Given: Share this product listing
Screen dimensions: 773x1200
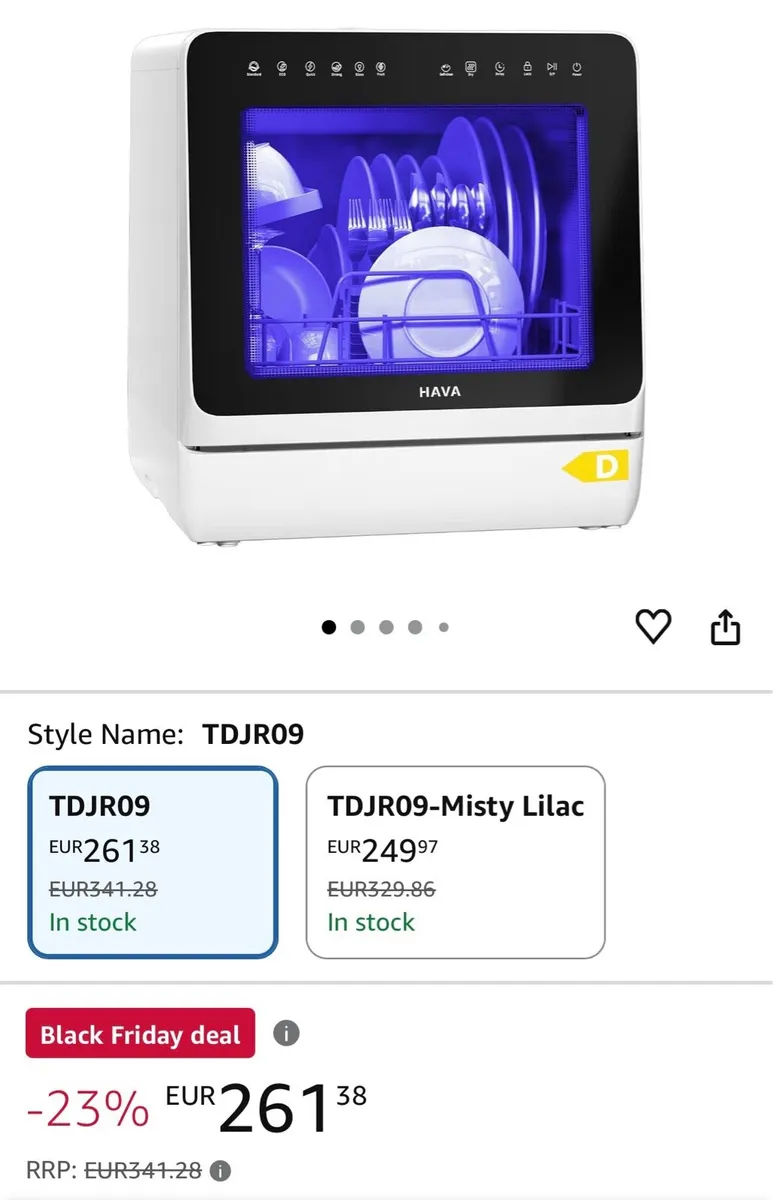Looking at the screenshot, I should tap(725, 628).
